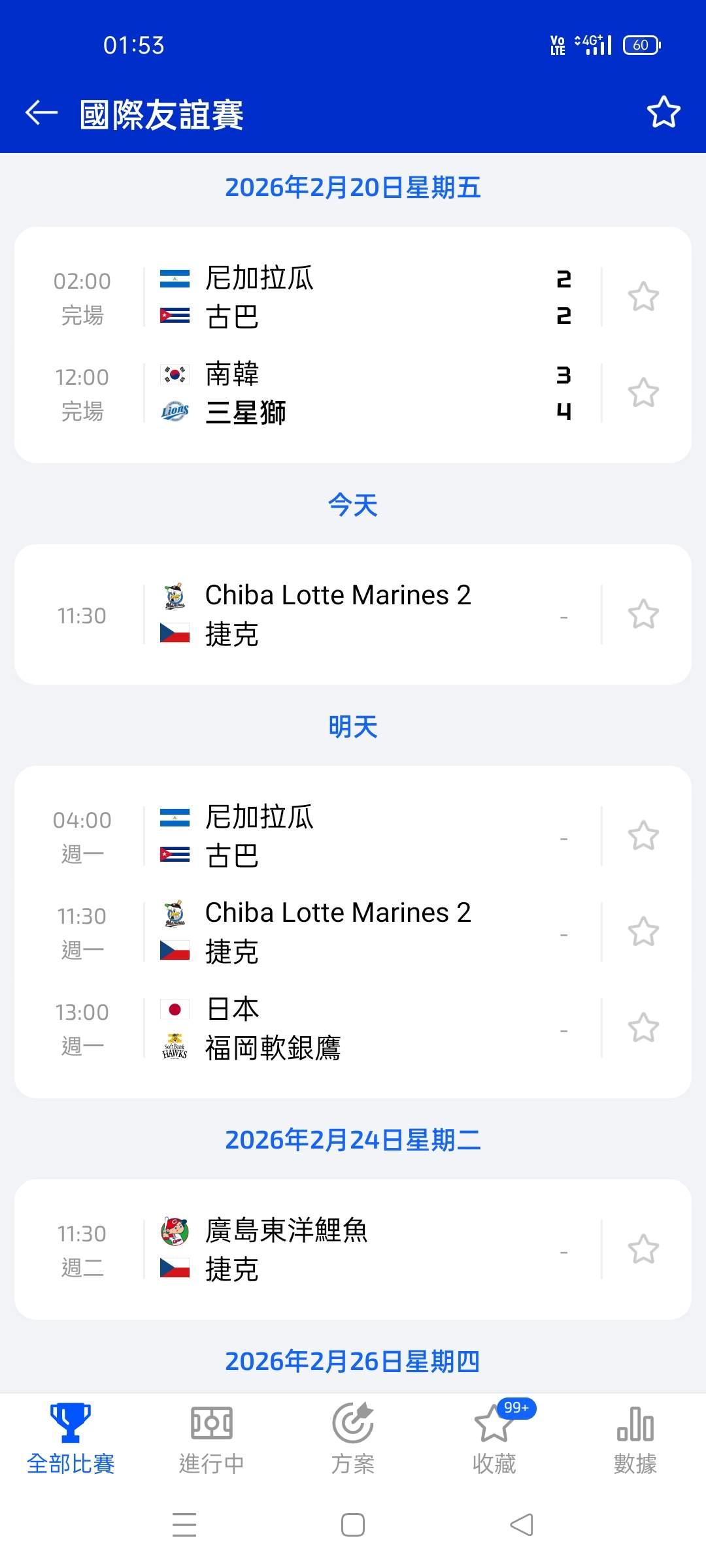Star the finished 02:00 尼加拉瓜 vs 古巴 match
The image size is (706, 1568).
pyautogui.click(x=643, y=297)
